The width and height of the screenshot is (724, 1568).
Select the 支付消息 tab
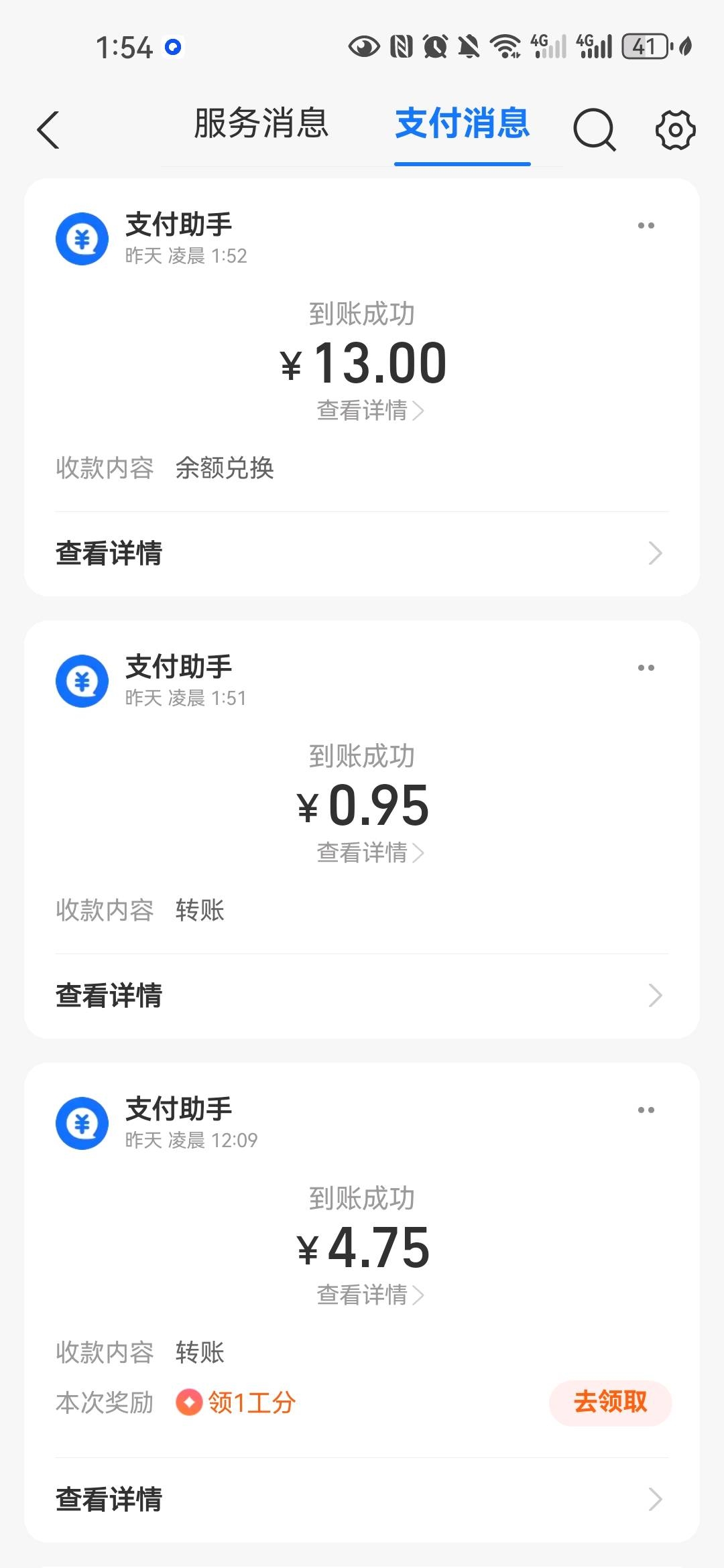(462, 126)
